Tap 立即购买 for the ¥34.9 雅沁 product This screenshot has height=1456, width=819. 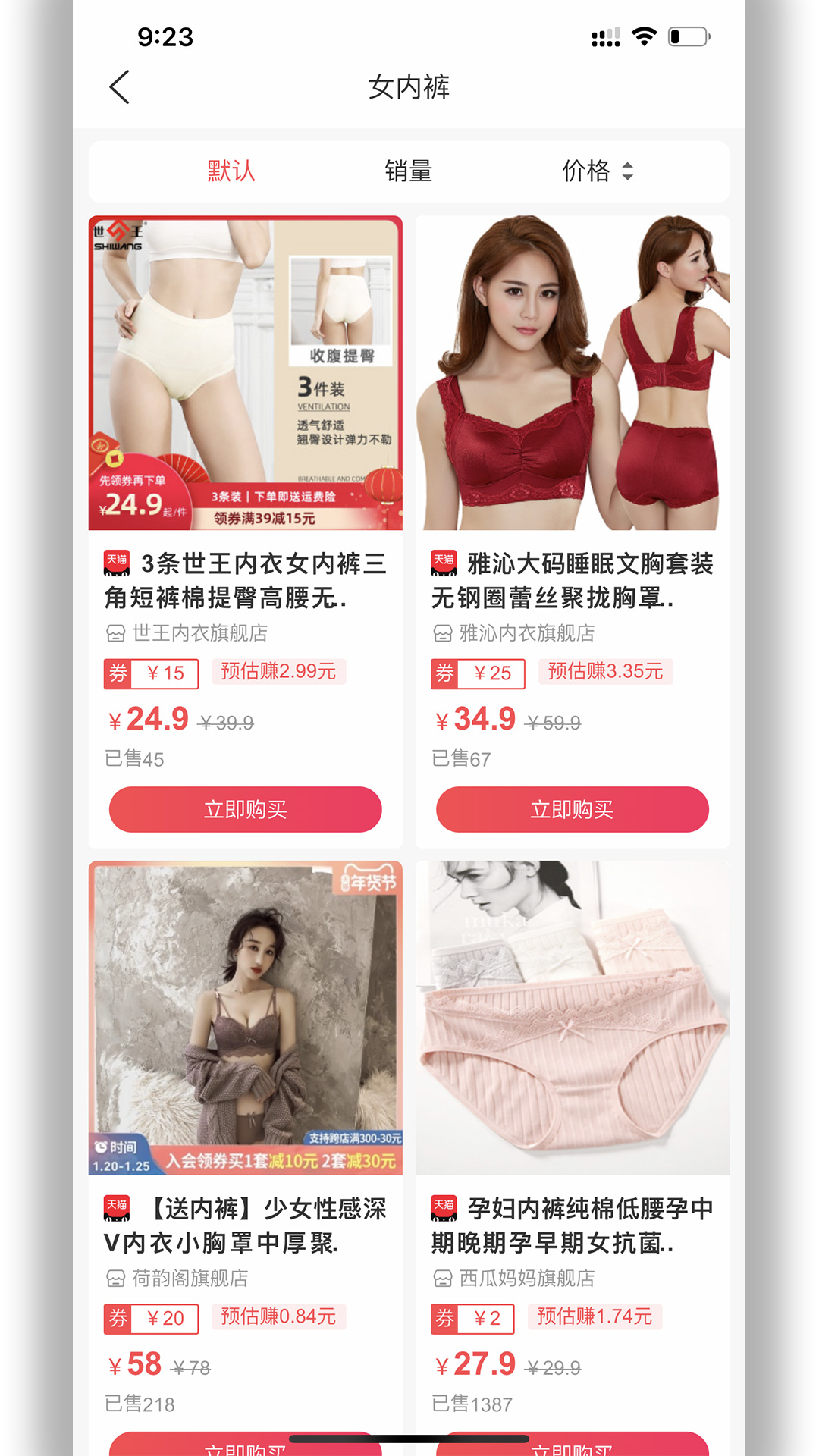pos(572,809)
